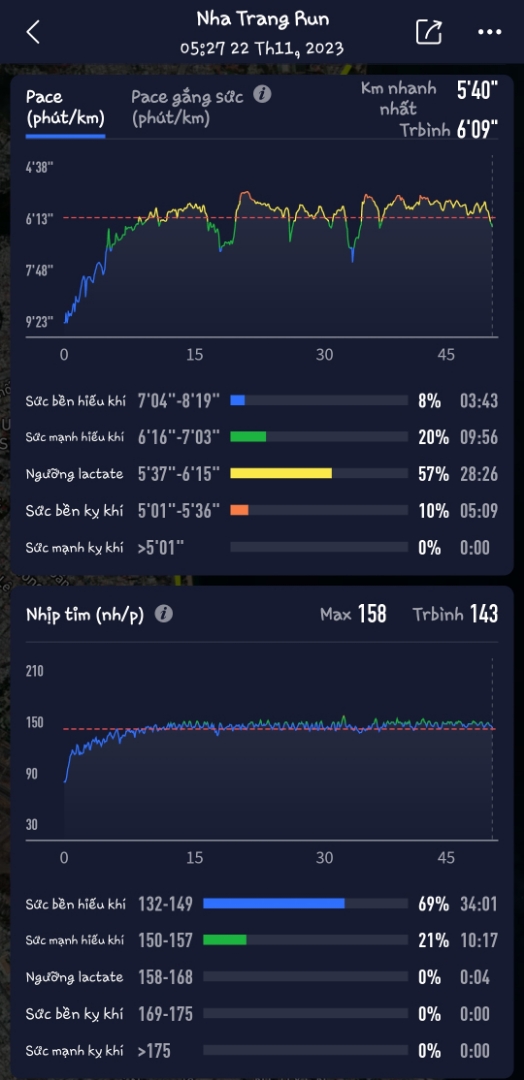The width and height of the screenshot is (524, 1080).
Task: Go back using the top-left arrow
Action: coord(32,32)
